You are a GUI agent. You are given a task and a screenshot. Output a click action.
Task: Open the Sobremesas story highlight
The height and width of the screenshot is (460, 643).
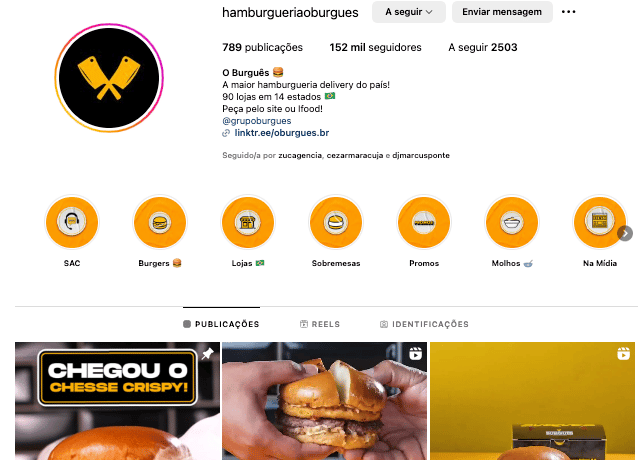(x=336, y=223)
